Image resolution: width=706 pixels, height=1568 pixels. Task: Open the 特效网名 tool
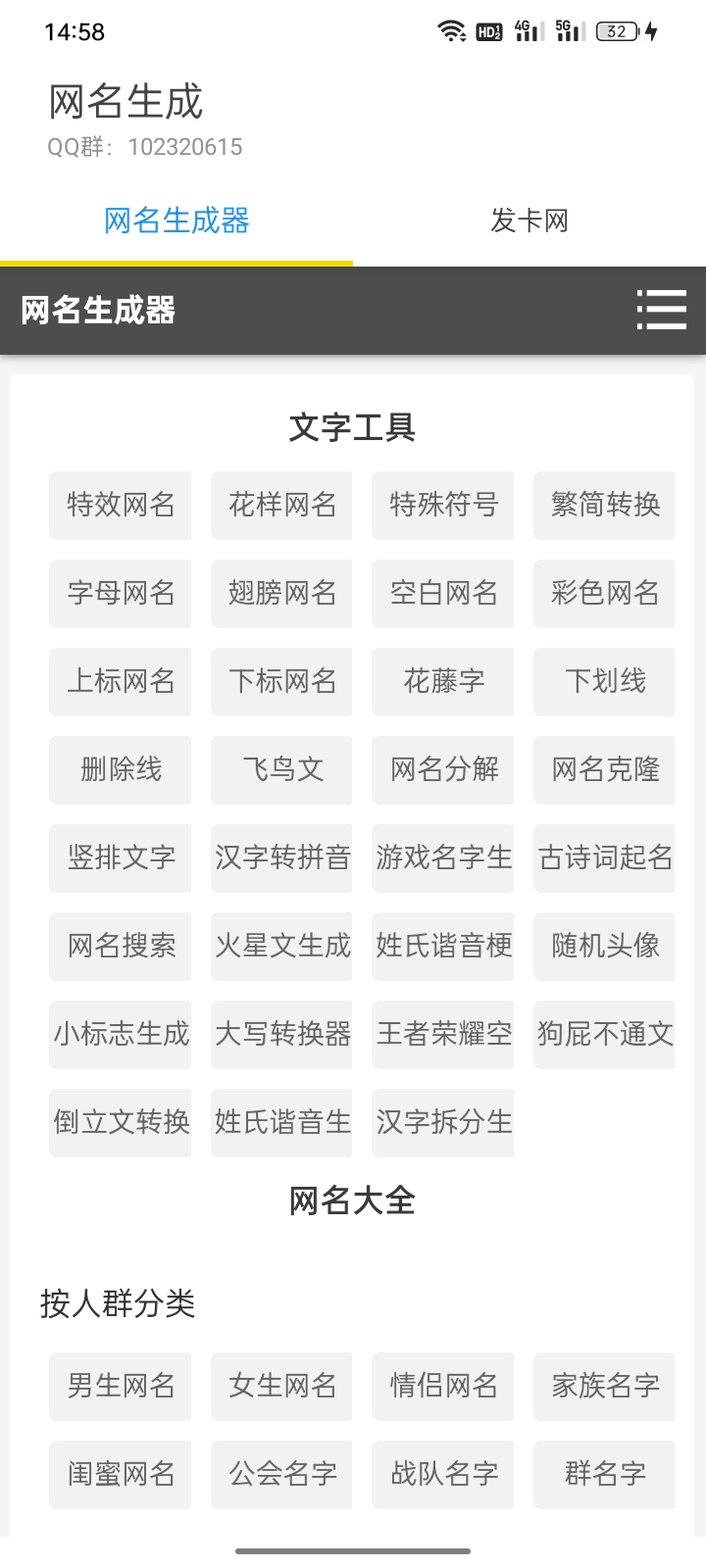coord(121,505)
